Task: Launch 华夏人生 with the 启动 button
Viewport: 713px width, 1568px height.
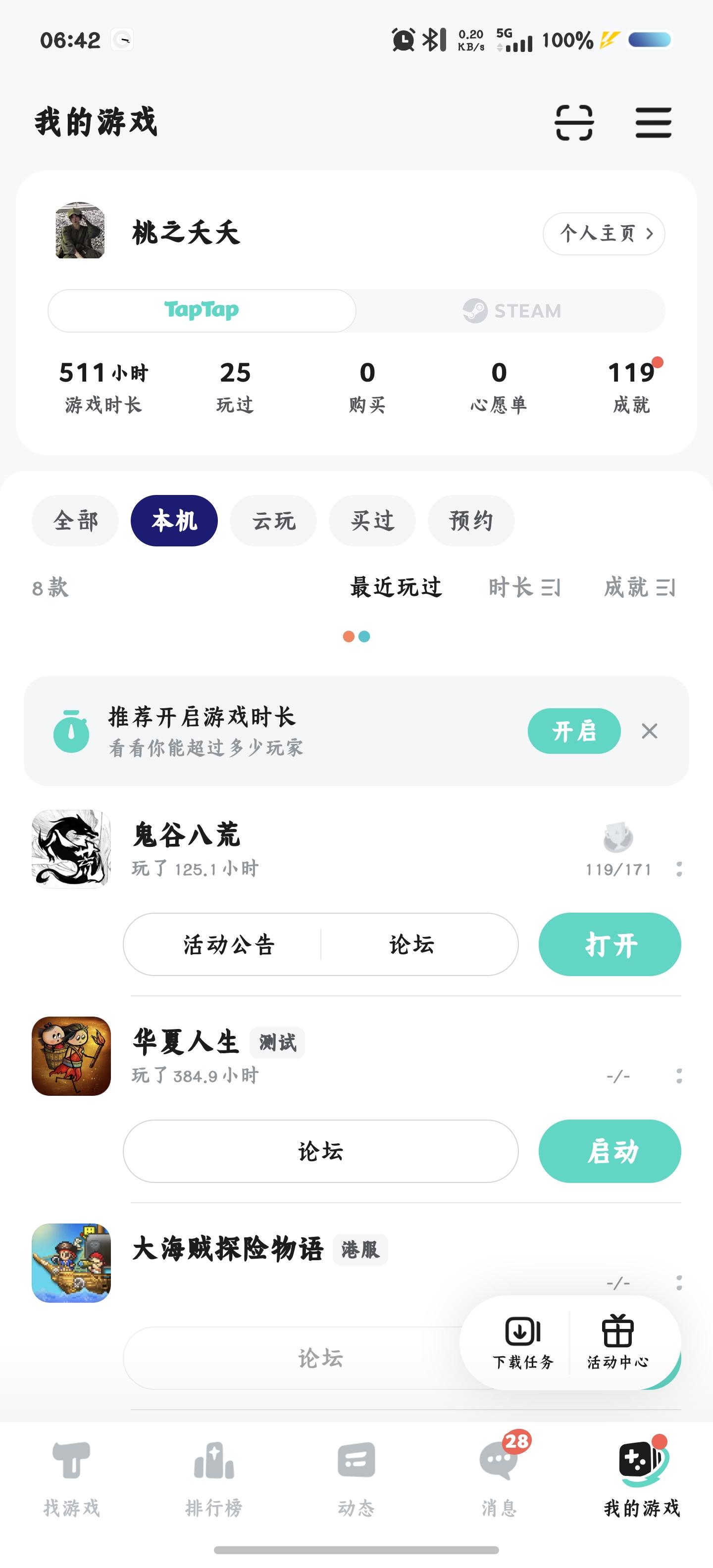Action: tap(610, 1152)
